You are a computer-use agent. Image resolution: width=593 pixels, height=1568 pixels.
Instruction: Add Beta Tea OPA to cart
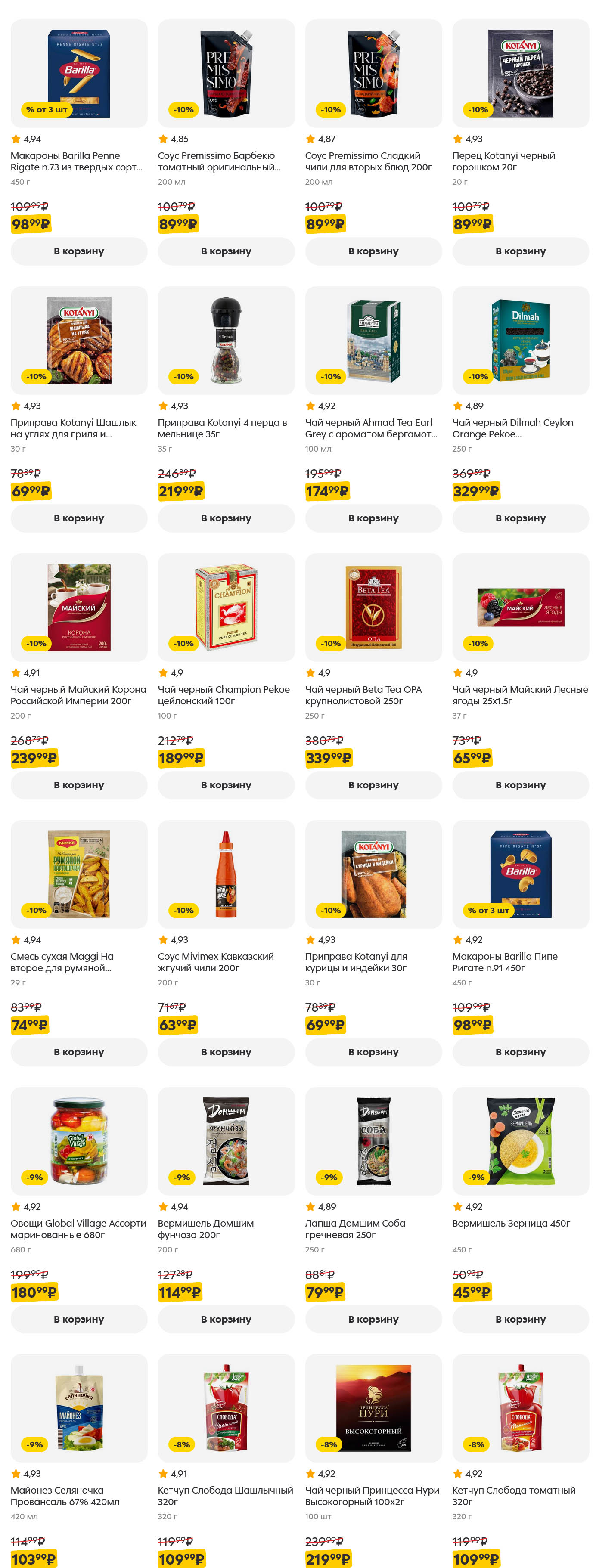(x=373, y=785)
